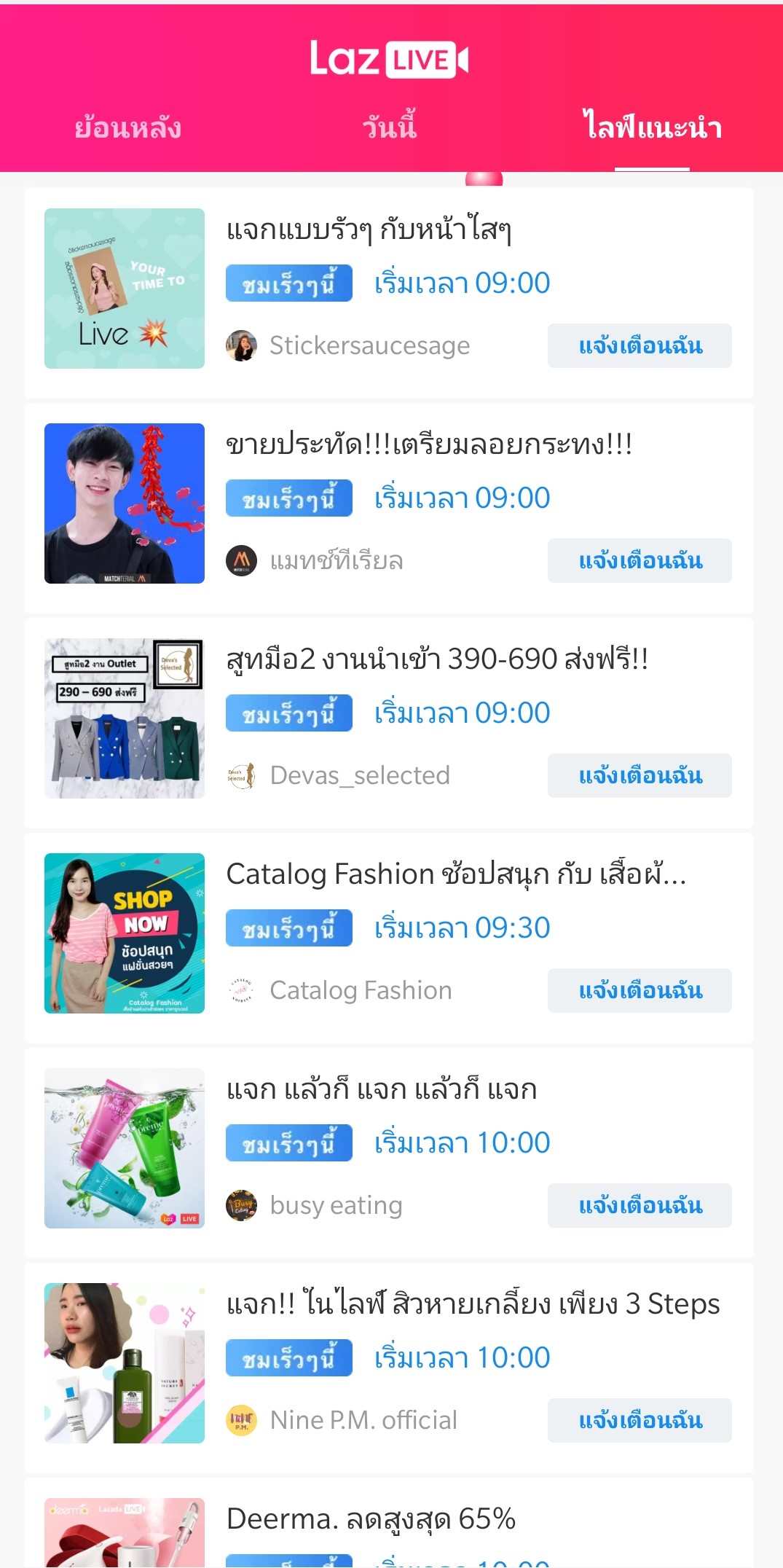The height and width of the screenshot is (1568, 783).
Task: Switch to the วันนี้ tab
Action: tap(390, 128)
